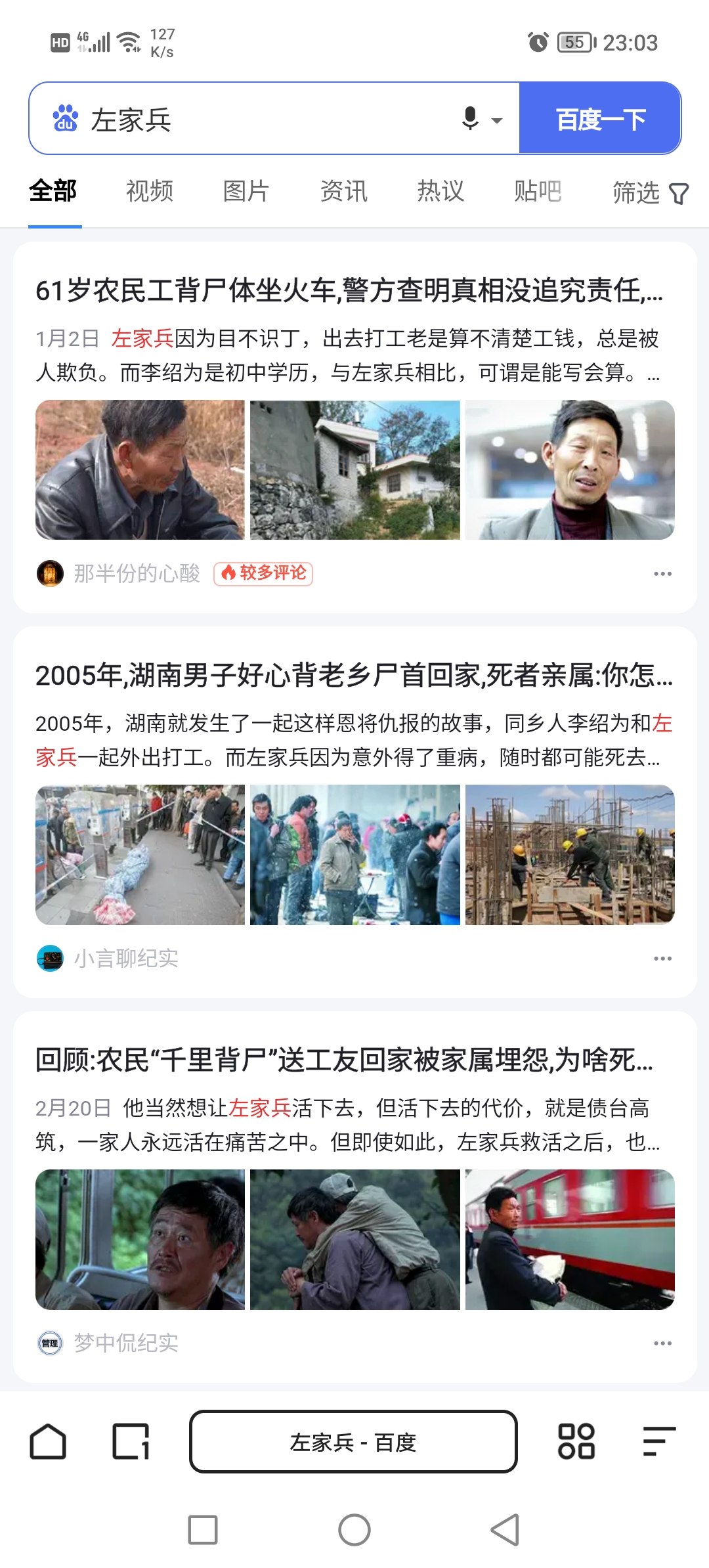
Task: Go back using the system back button
Action: 505,1530
